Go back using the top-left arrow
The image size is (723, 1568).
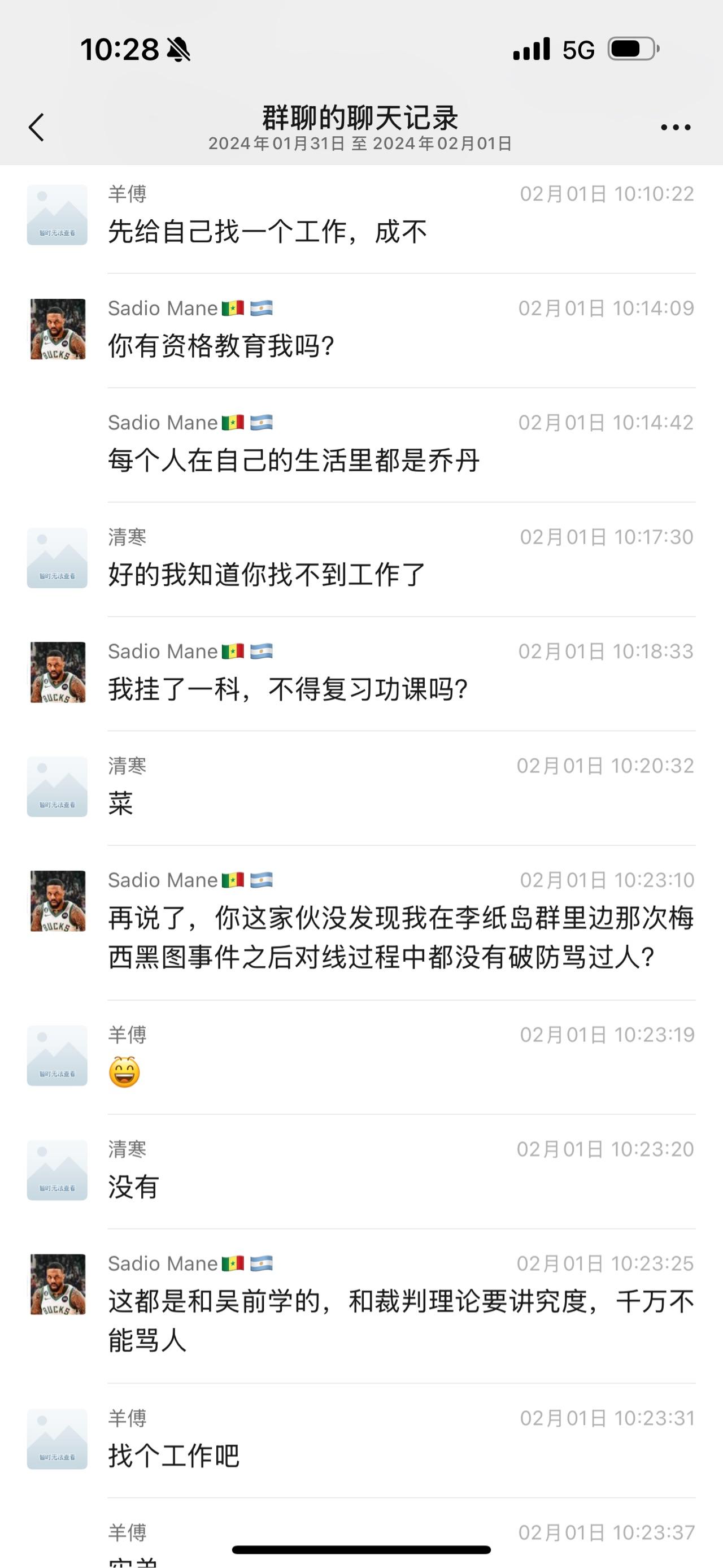pos(37,127)
